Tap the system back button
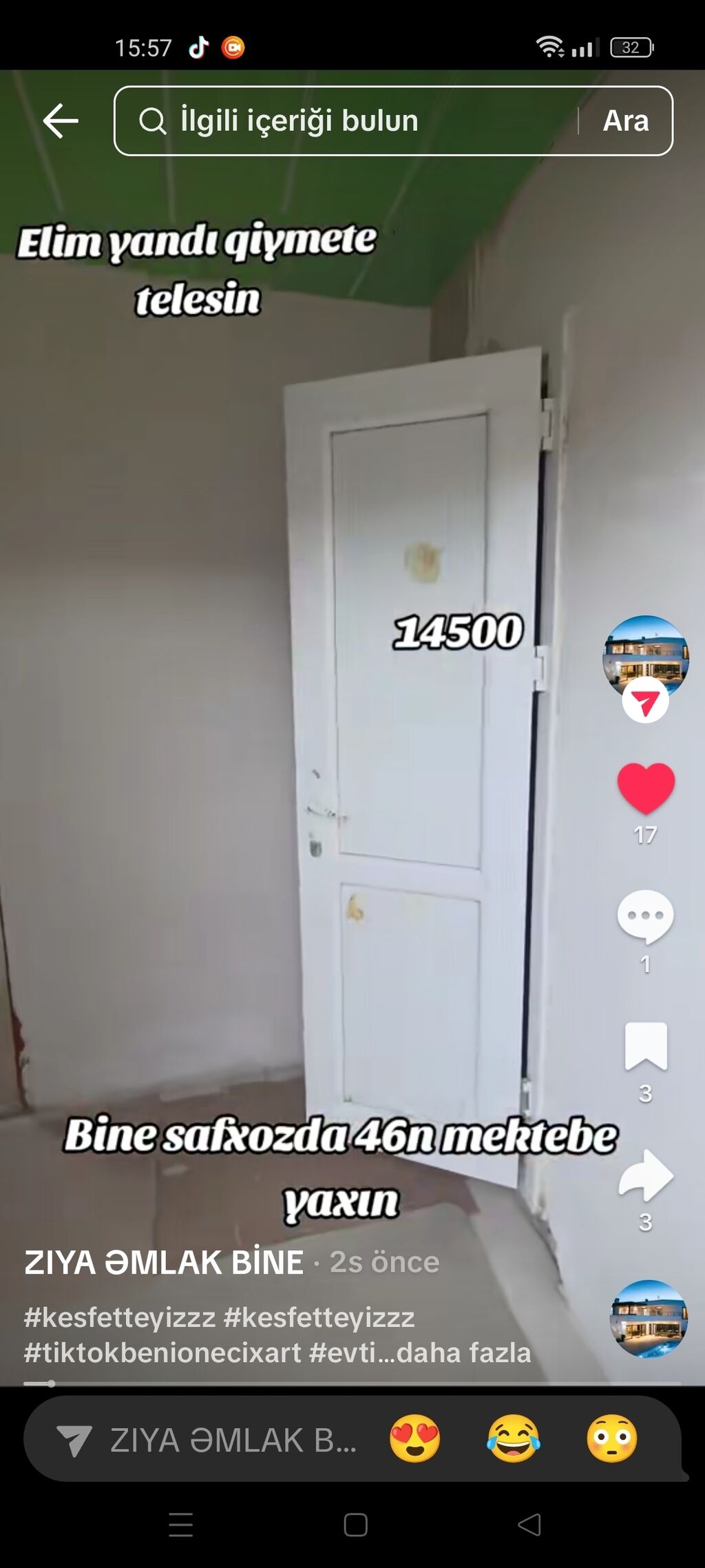Viewport: 705px width, 1568px height. pyautogui.click(x=529, y=1525)
